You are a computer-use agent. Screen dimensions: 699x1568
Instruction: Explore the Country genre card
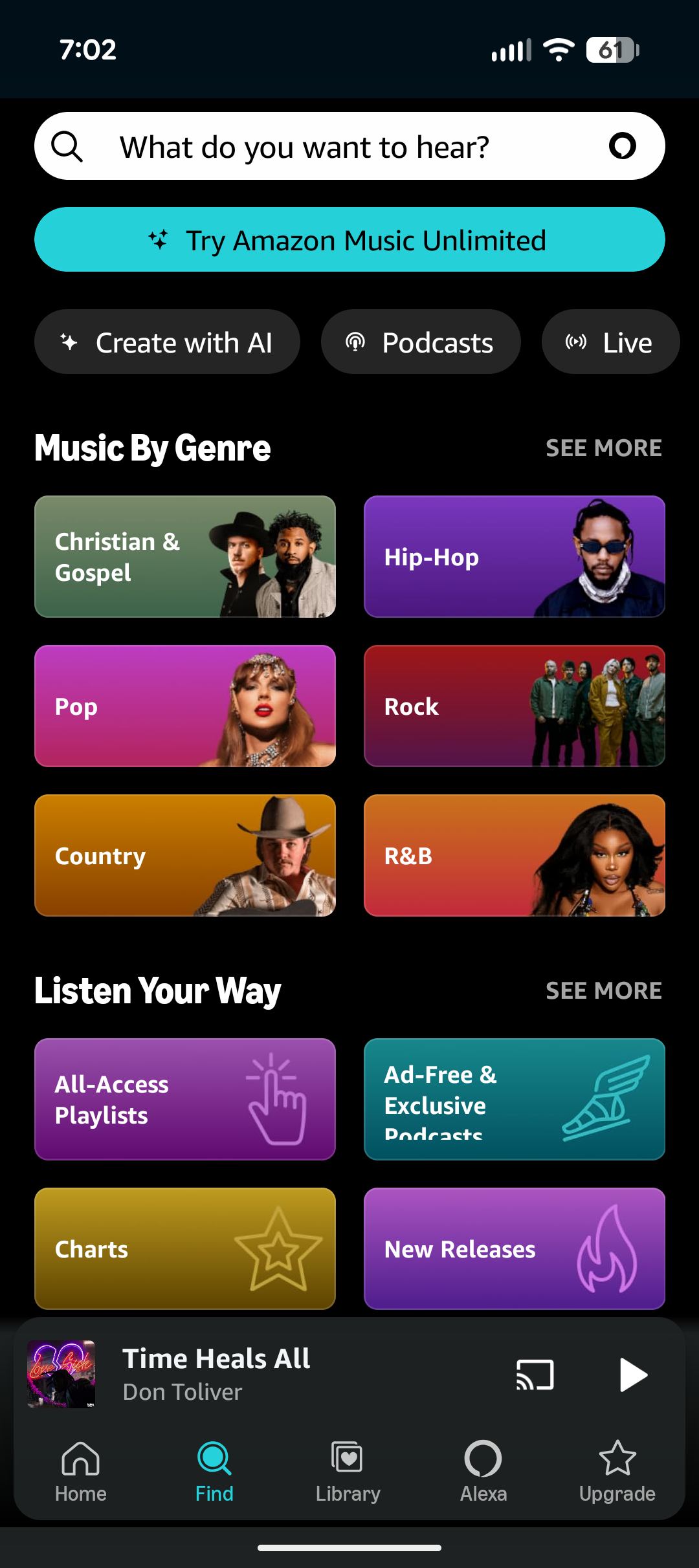[x=185, y=856]
